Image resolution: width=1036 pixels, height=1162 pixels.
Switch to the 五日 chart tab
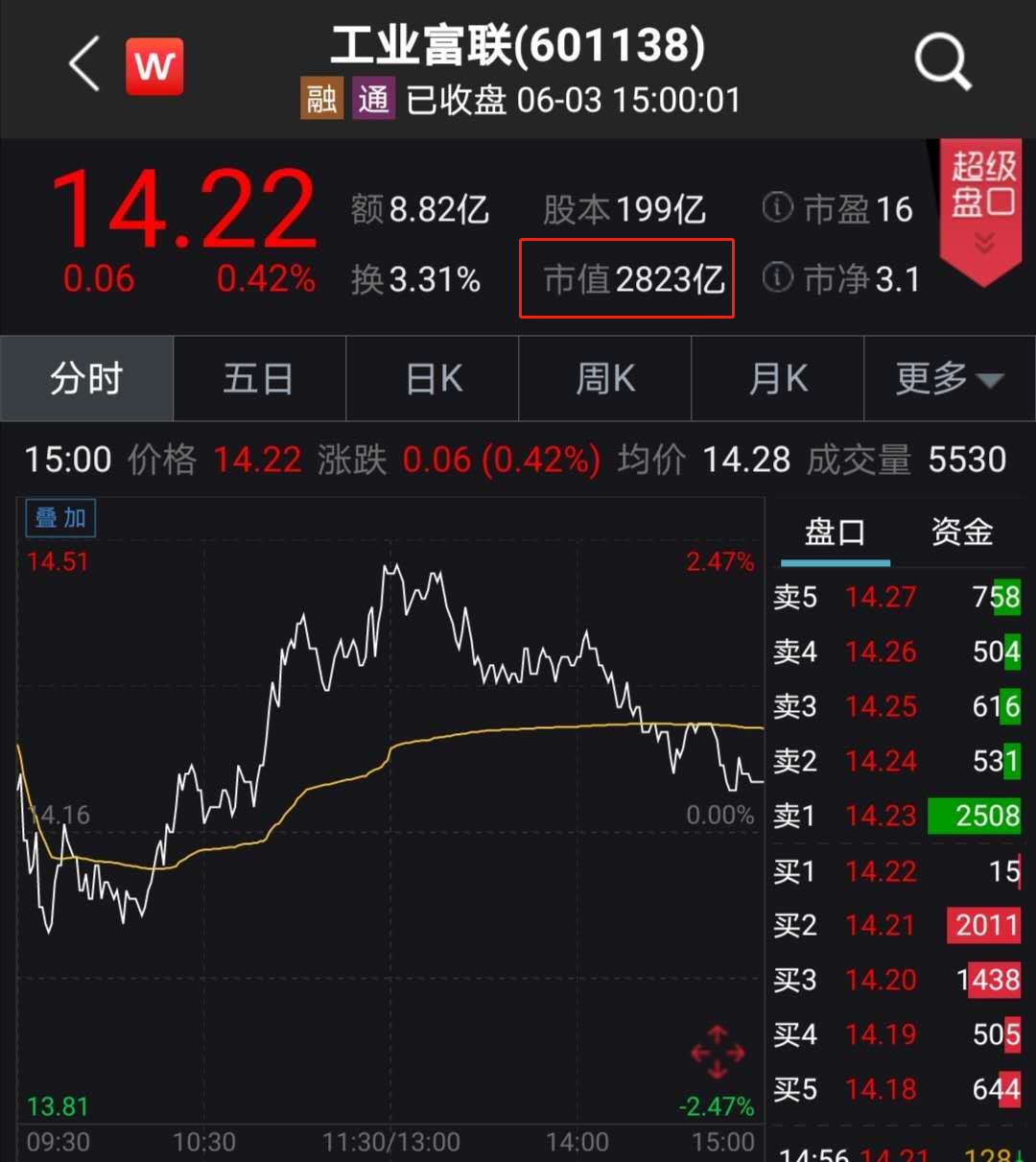coord(258,379)
